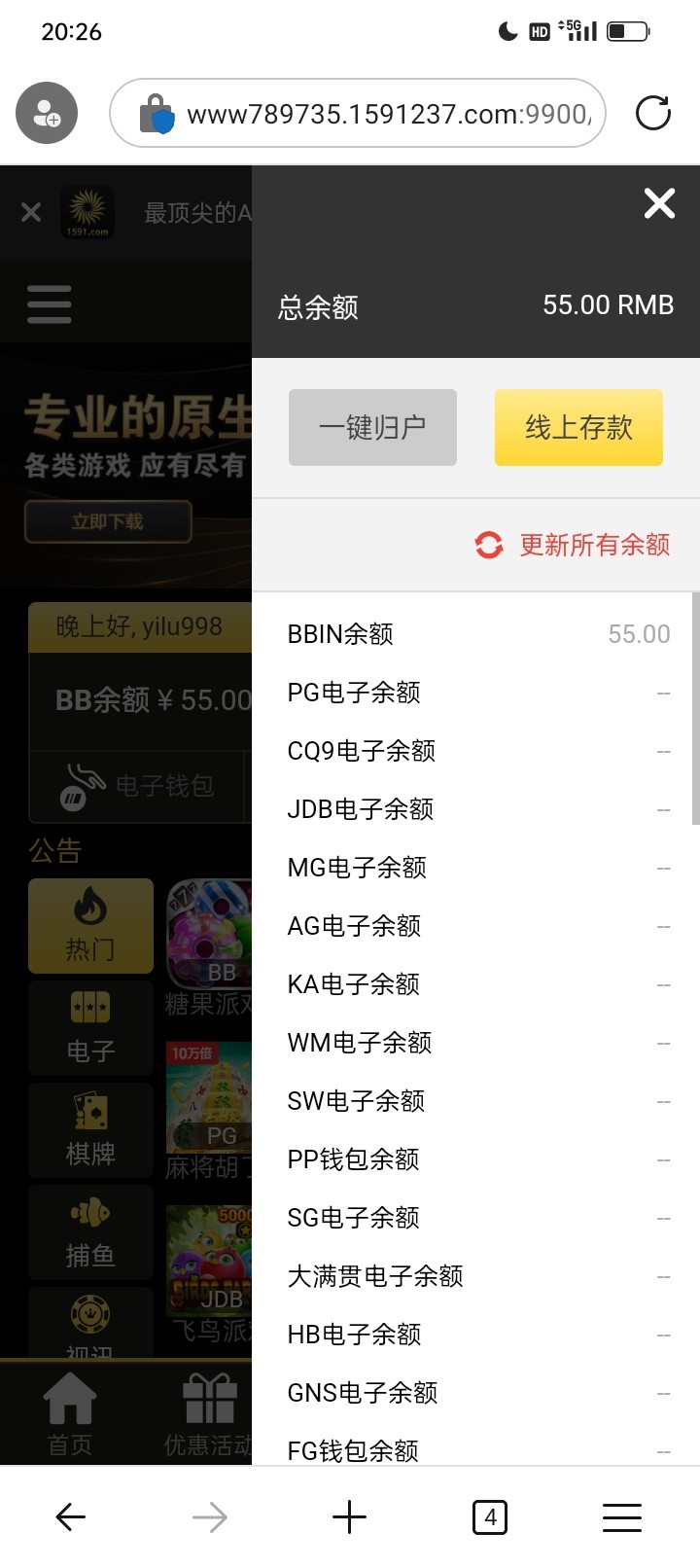Screen dimensions: 700x1568
Task: Tap the 立即下载 download button
Action: (x=107, y=521)
